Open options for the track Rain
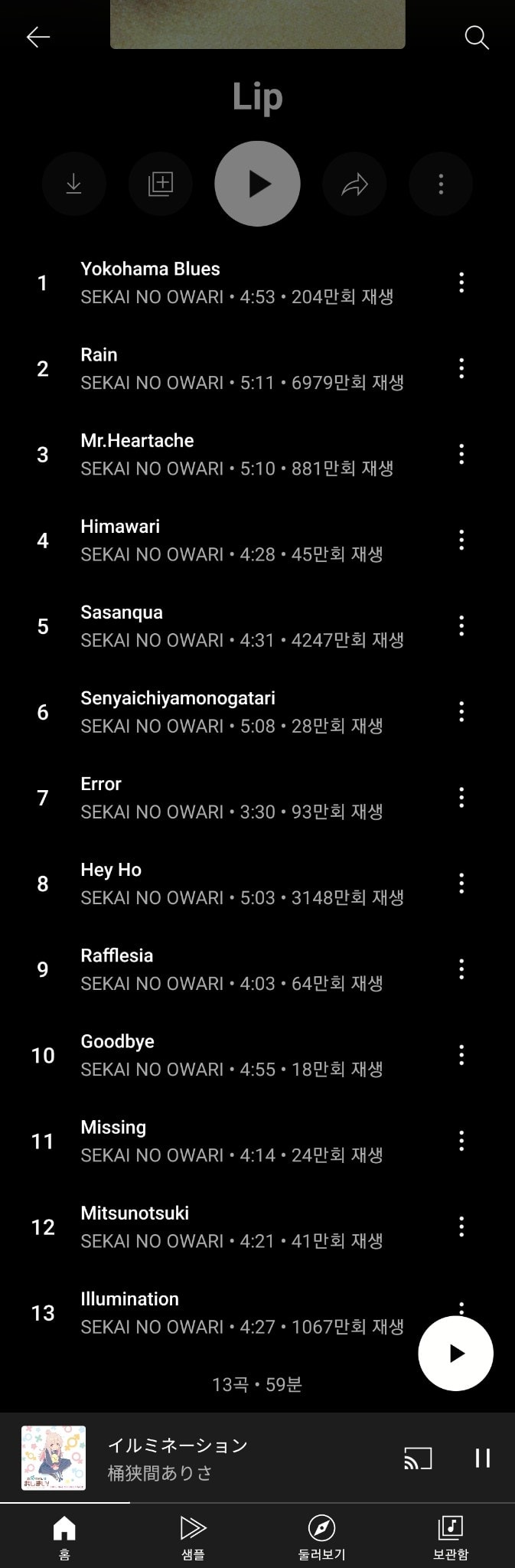The image size is (515, 1568). 461,368
